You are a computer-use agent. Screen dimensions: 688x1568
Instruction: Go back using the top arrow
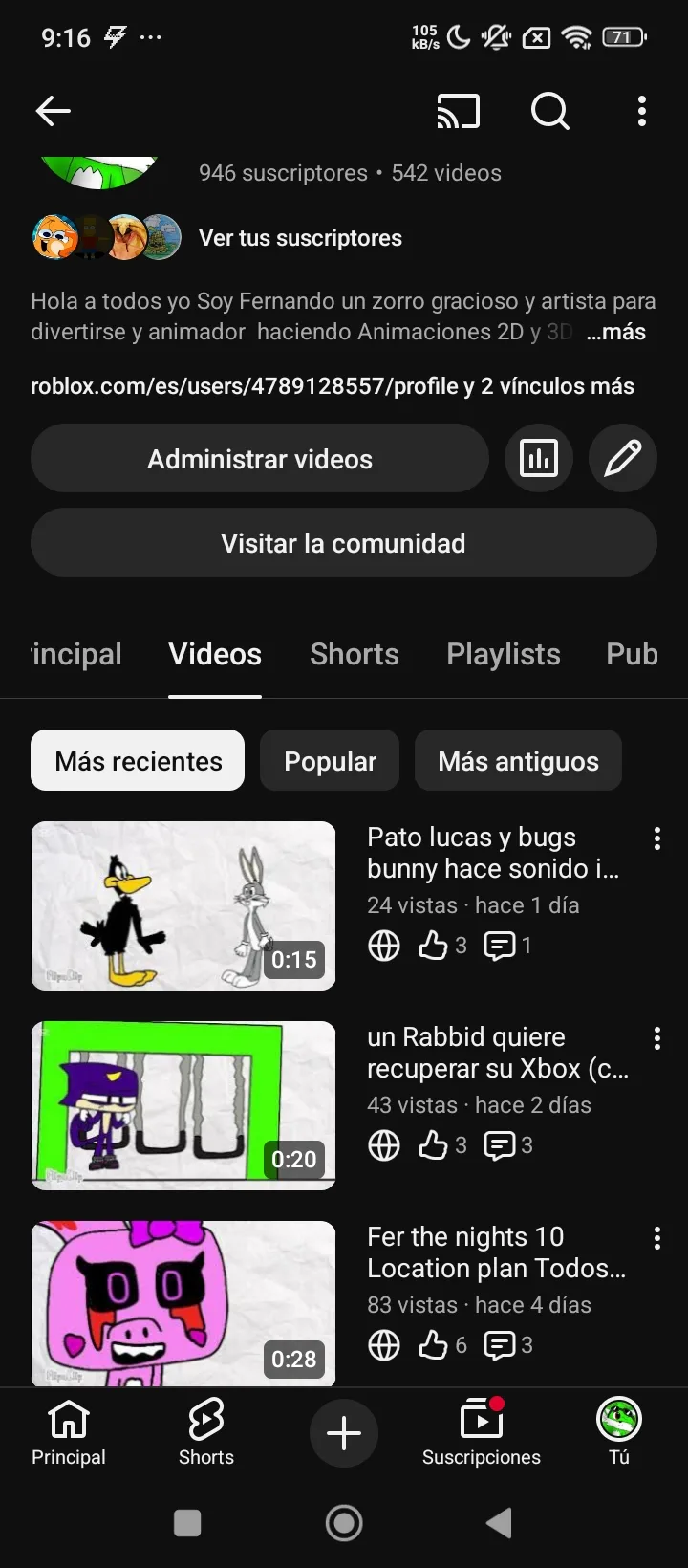pyautogui.click(x=54, y=112)
